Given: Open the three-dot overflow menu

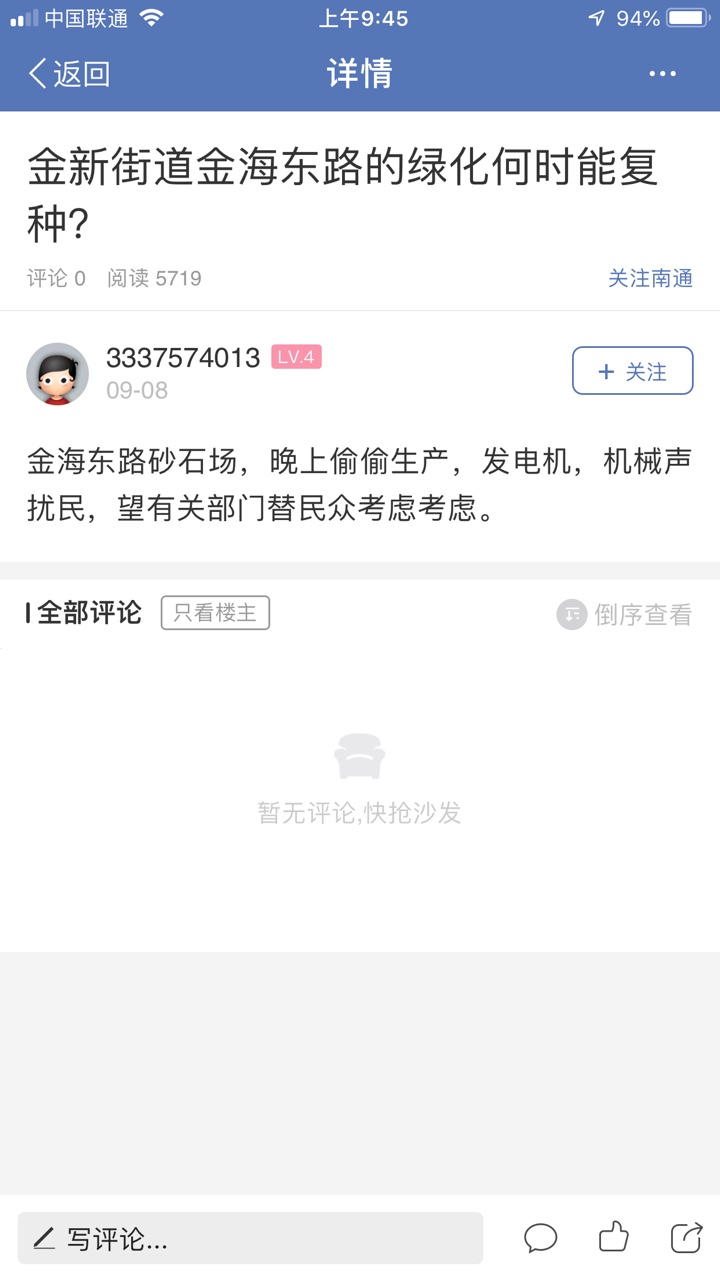Looking at the screenshot, I should point(662,74).
